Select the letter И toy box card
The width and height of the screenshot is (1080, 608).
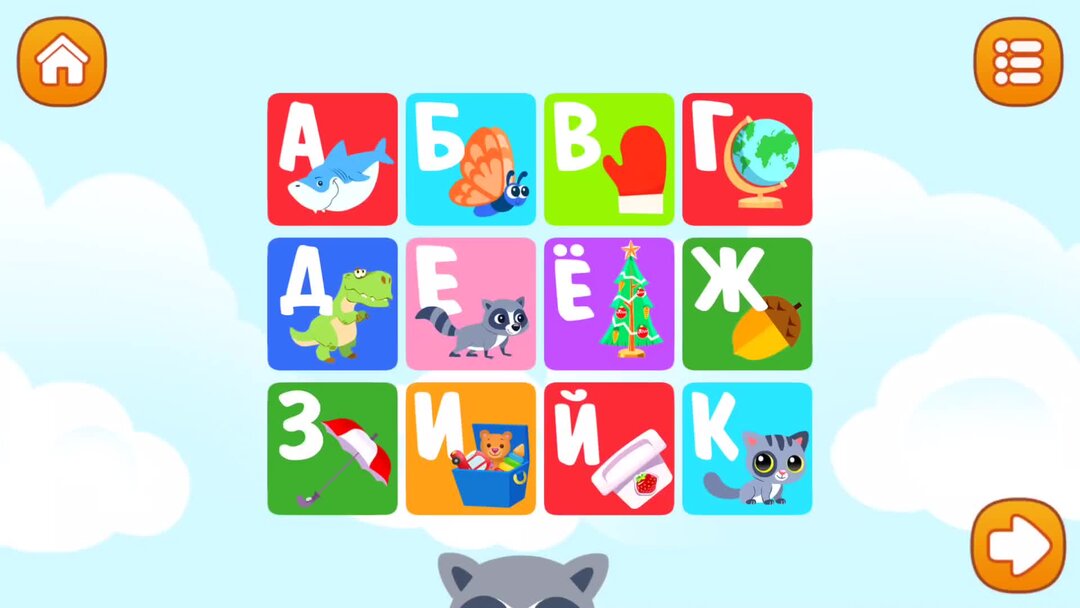tap(470, 449)
